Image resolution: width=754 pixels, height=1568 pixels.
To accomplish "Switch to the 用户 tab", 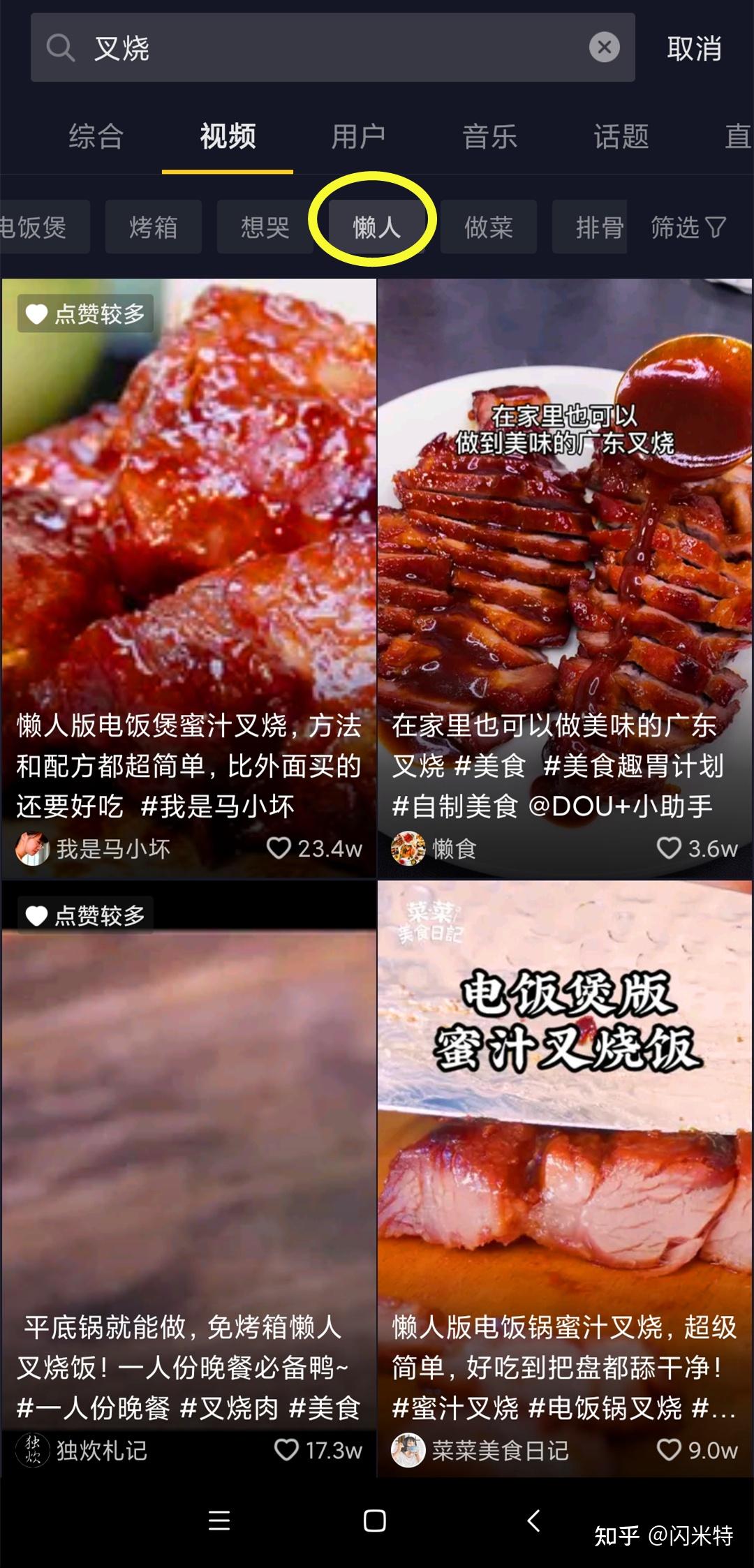I will pyautogui.click(x=359, y=136).
